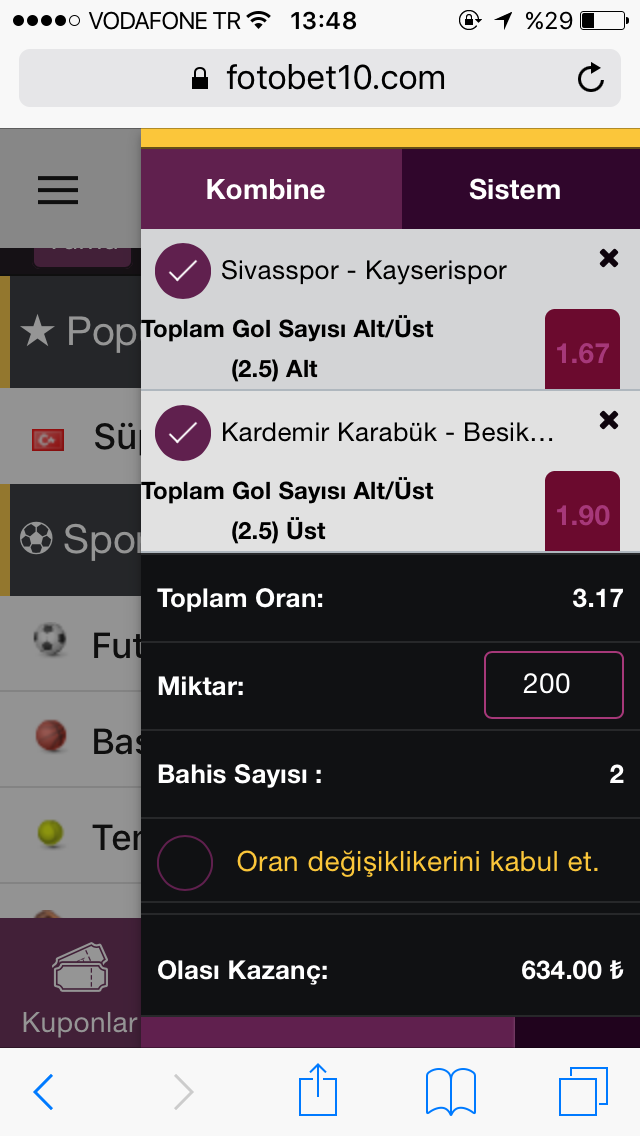Open the Safari share sheet
The height and width of the screenshot is (1136, 640).
point(318,1090)
